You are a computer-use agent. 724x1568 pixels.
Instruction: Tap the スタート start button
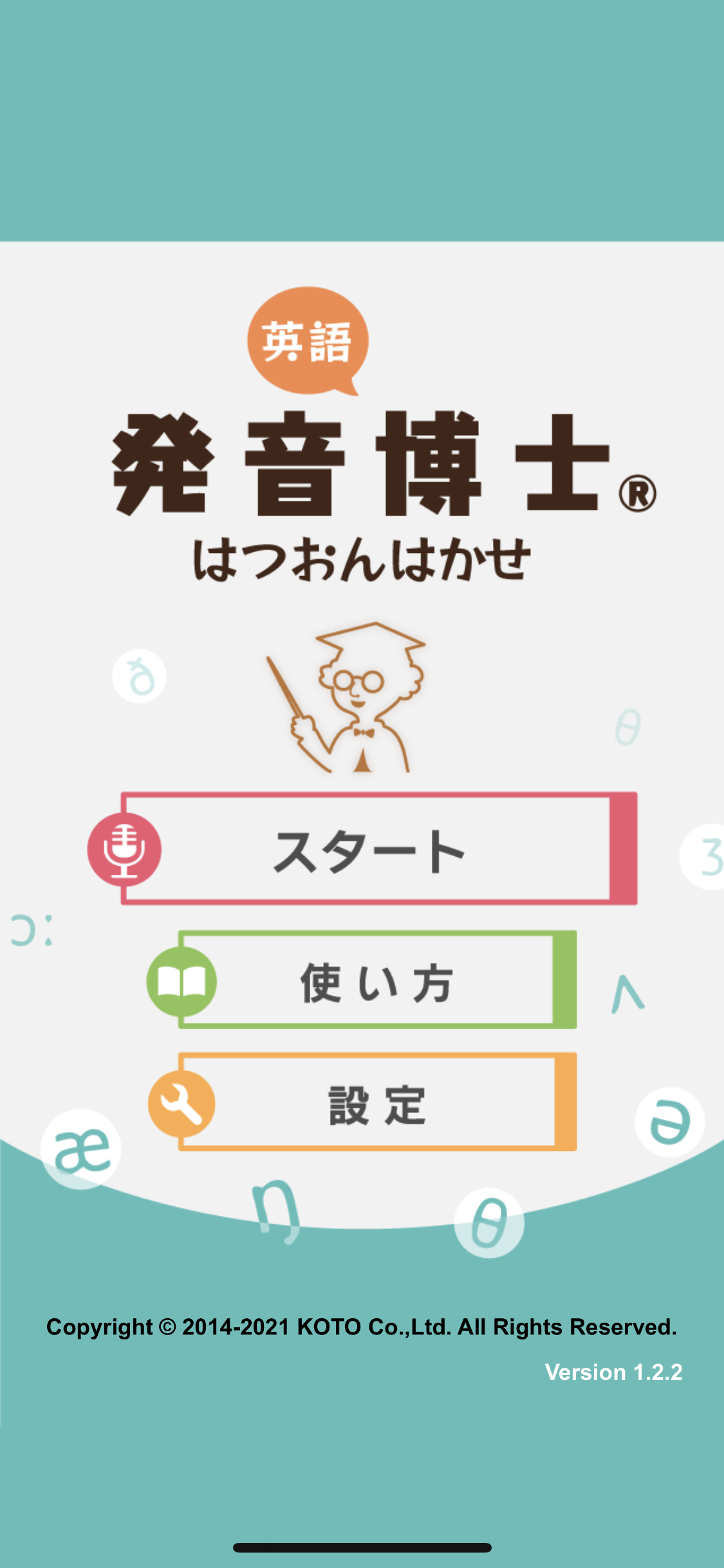click(x=369, y=850)
